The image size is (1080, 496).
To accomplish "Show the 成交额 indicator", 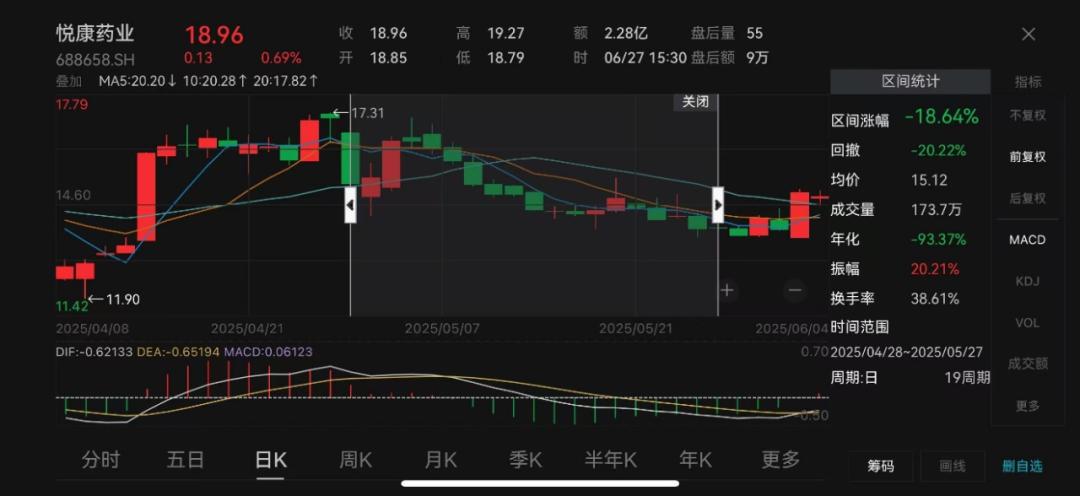I will 1027,364.
